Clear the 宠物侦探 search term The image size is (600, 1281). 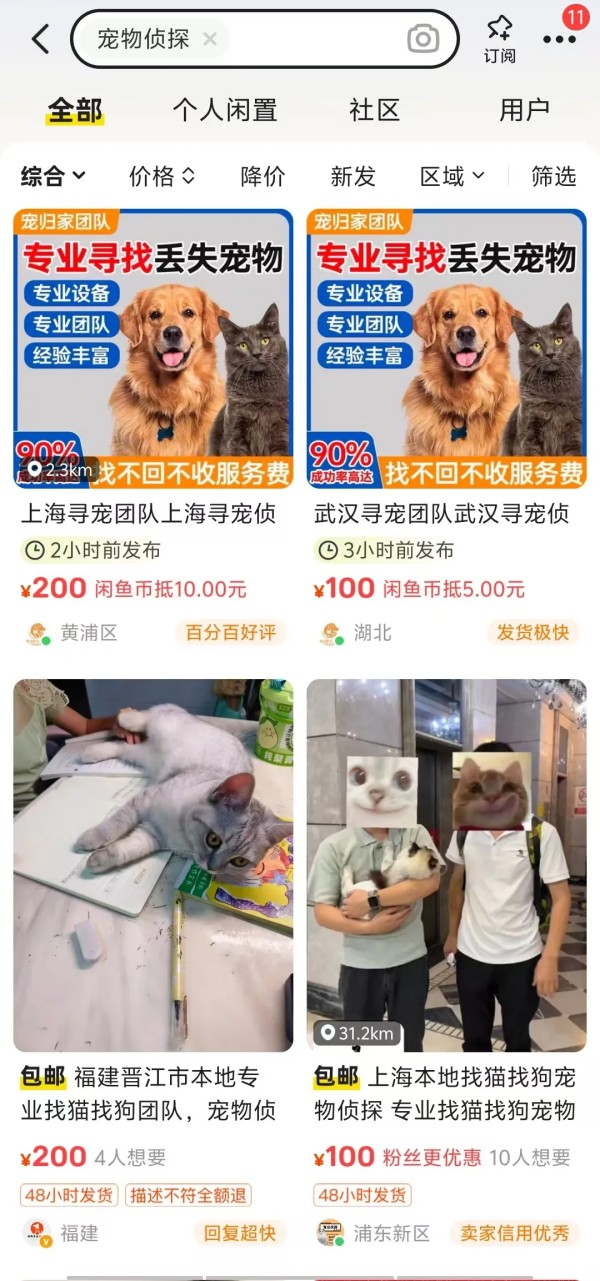(x=210, y=39)
